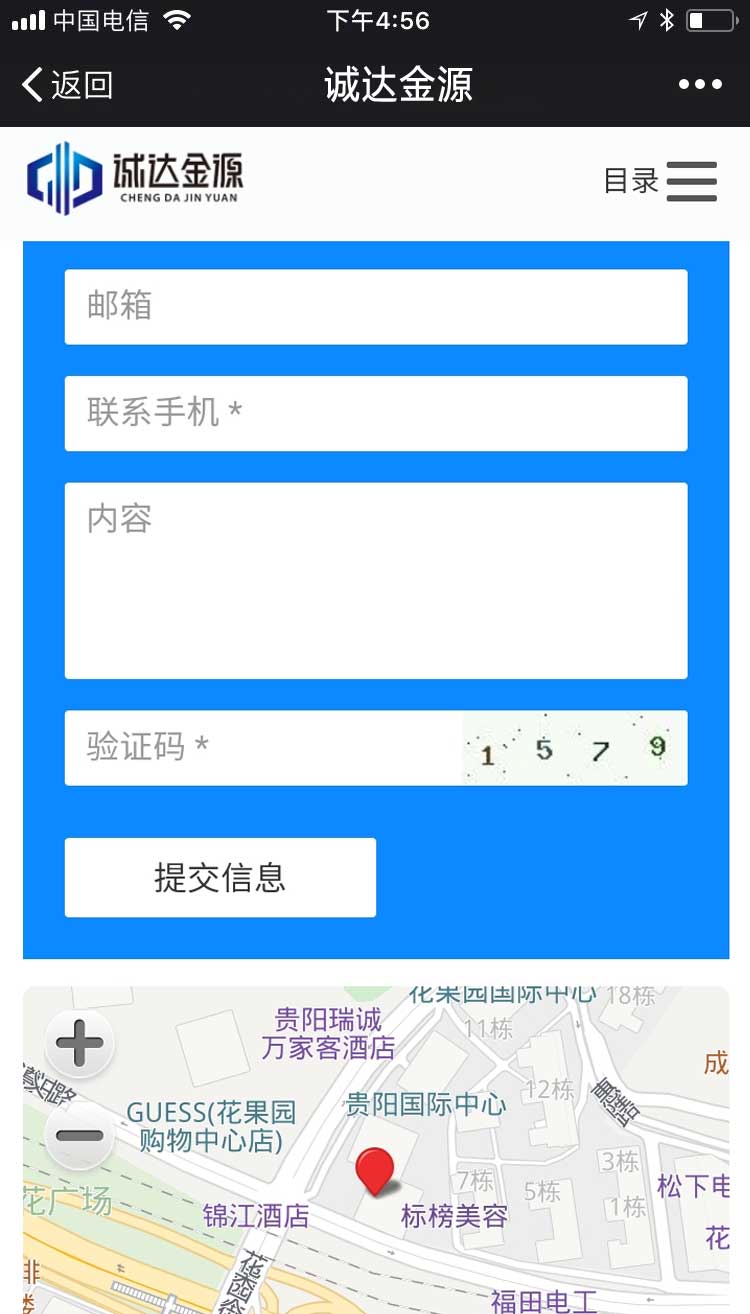Focus the 验证码 verification code field
Screen dimensions: 750x1314
coord(263,748)
